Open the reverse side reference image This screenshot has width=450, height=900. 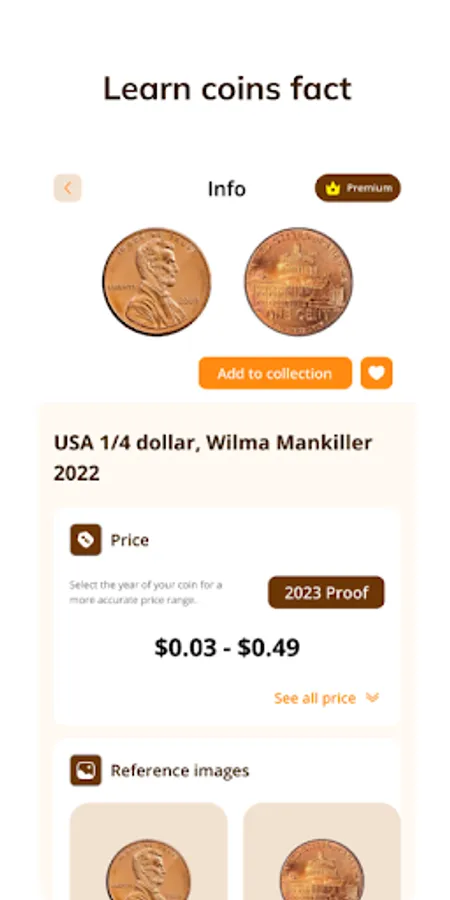click(x=322, y=851)
